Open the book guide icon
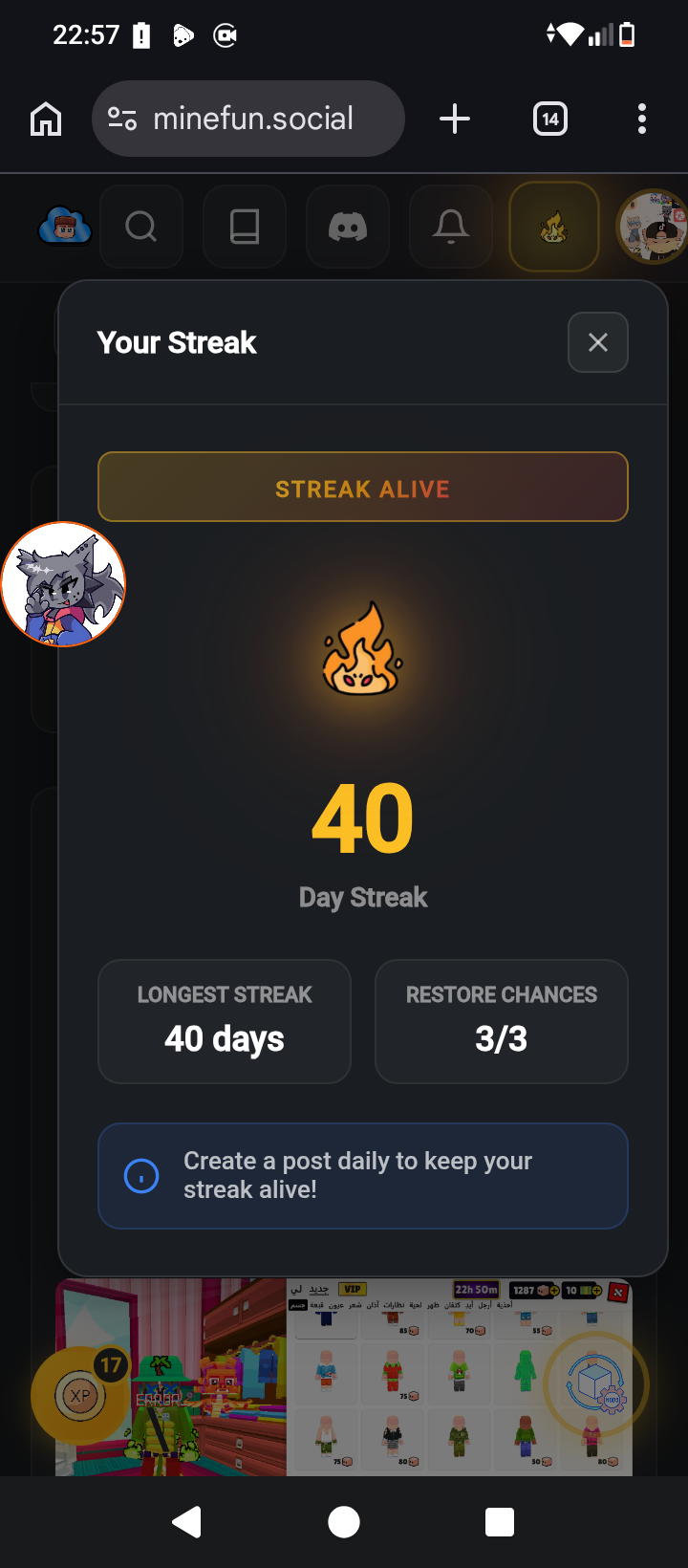This screenshot has height=1568, width=688. (245, 227)
